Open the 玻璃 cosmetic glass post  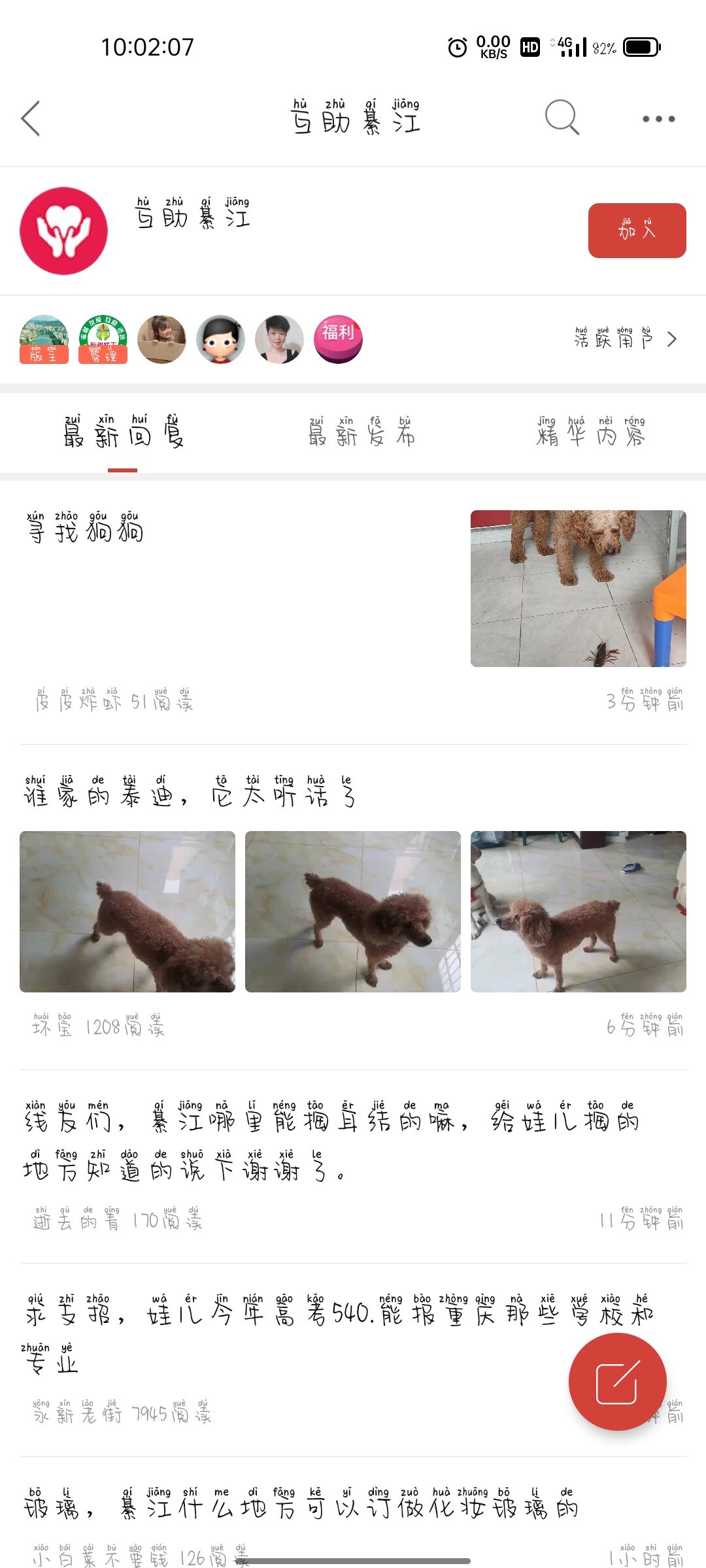point(301,1507)
